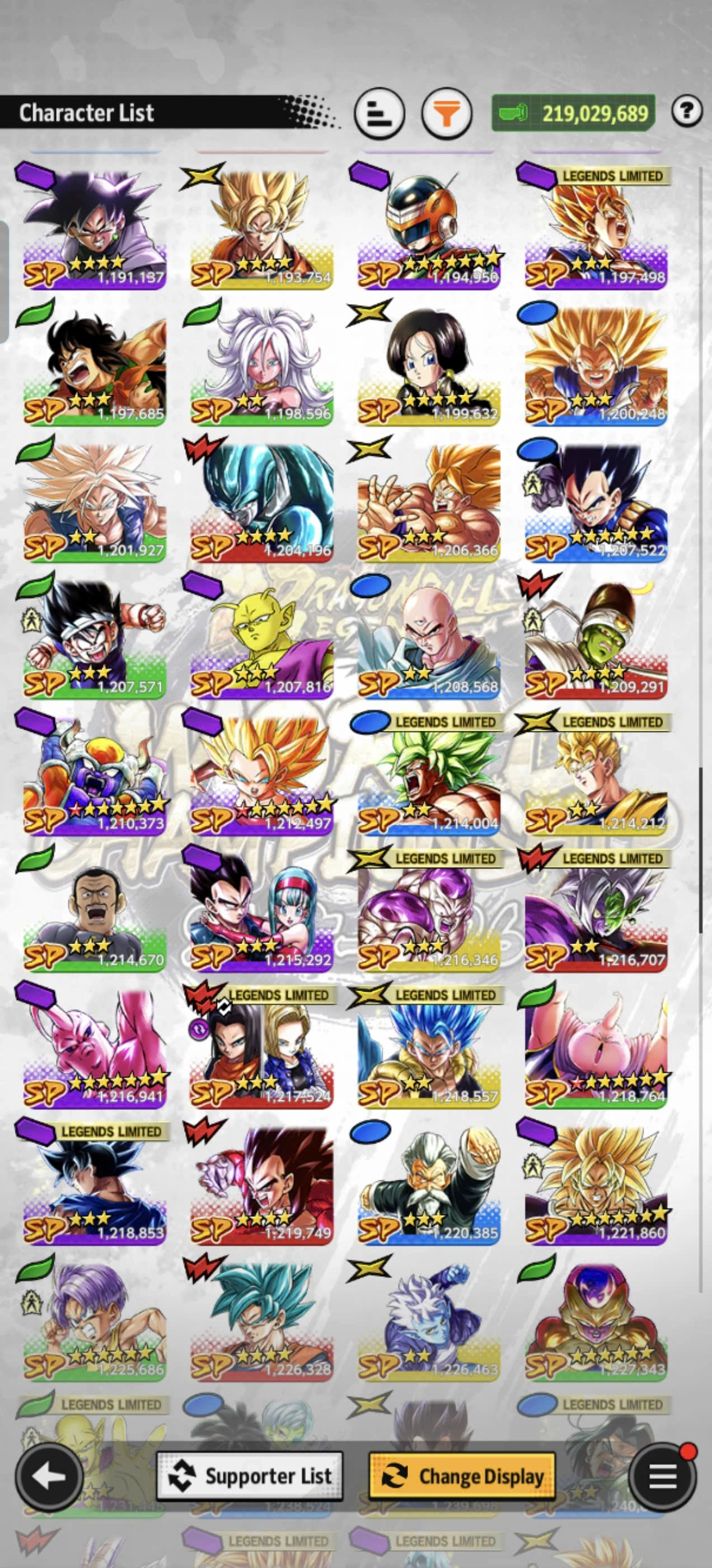
Task: Pick the character with power 1,207,816
Action: [261, 638]
